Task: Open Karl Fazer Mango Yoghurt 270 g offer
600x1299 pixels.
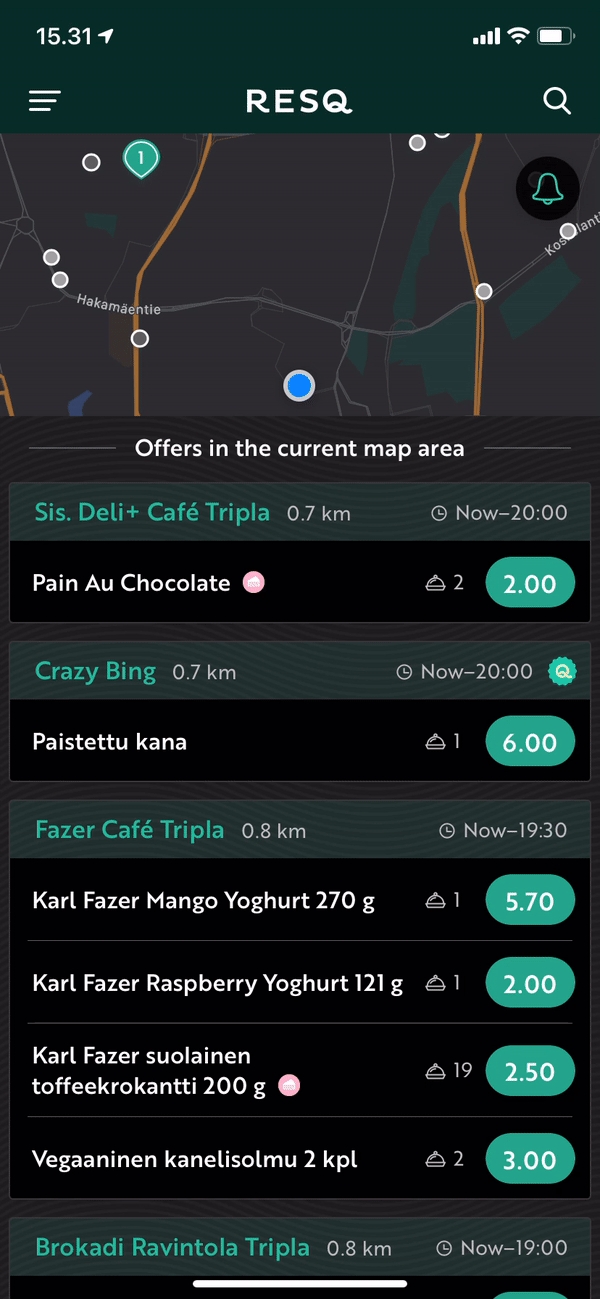Action: point(300,900)
